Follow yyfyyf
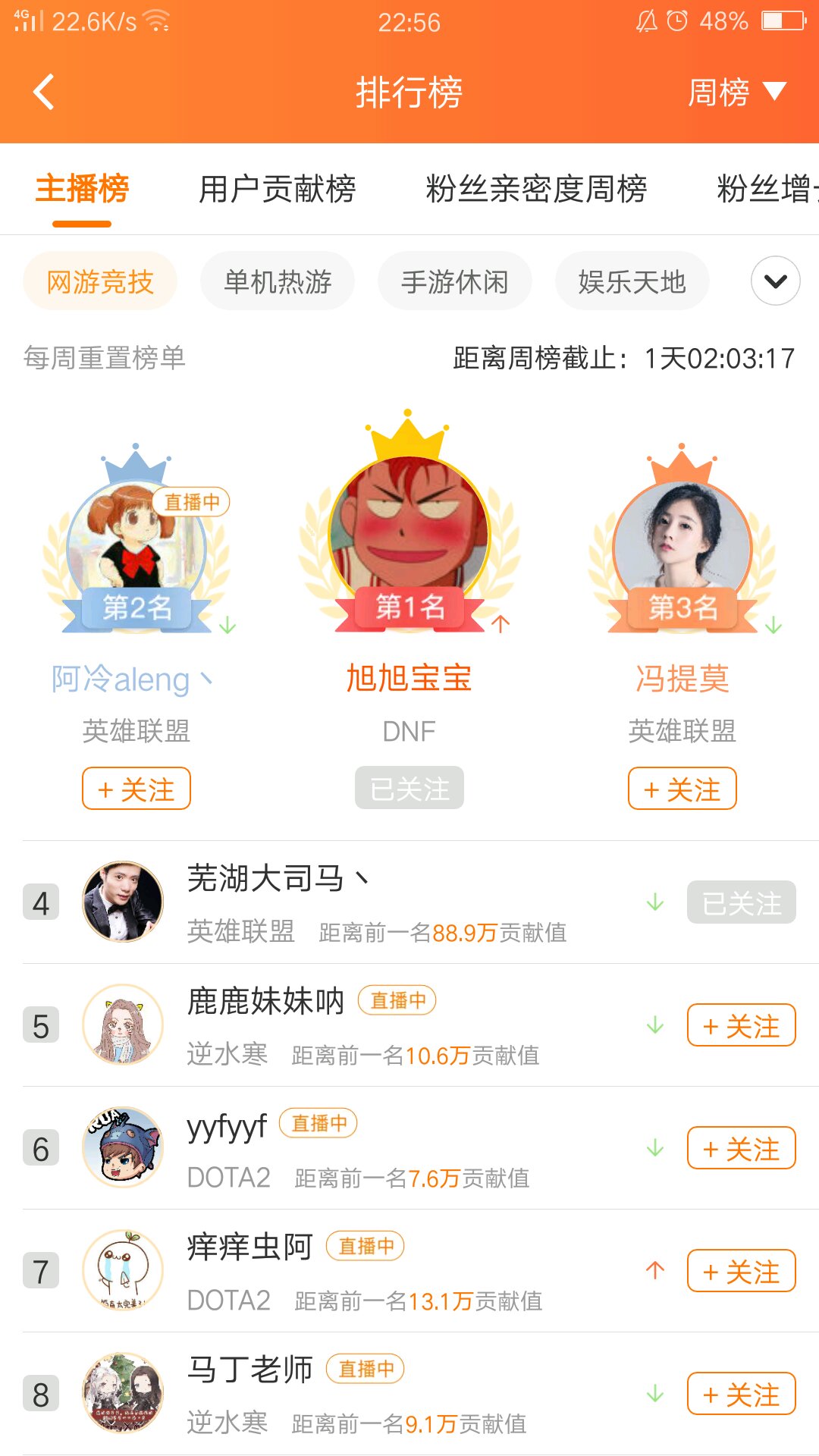This screenshot has width=819, height=1456. [x=741, y=1148]
